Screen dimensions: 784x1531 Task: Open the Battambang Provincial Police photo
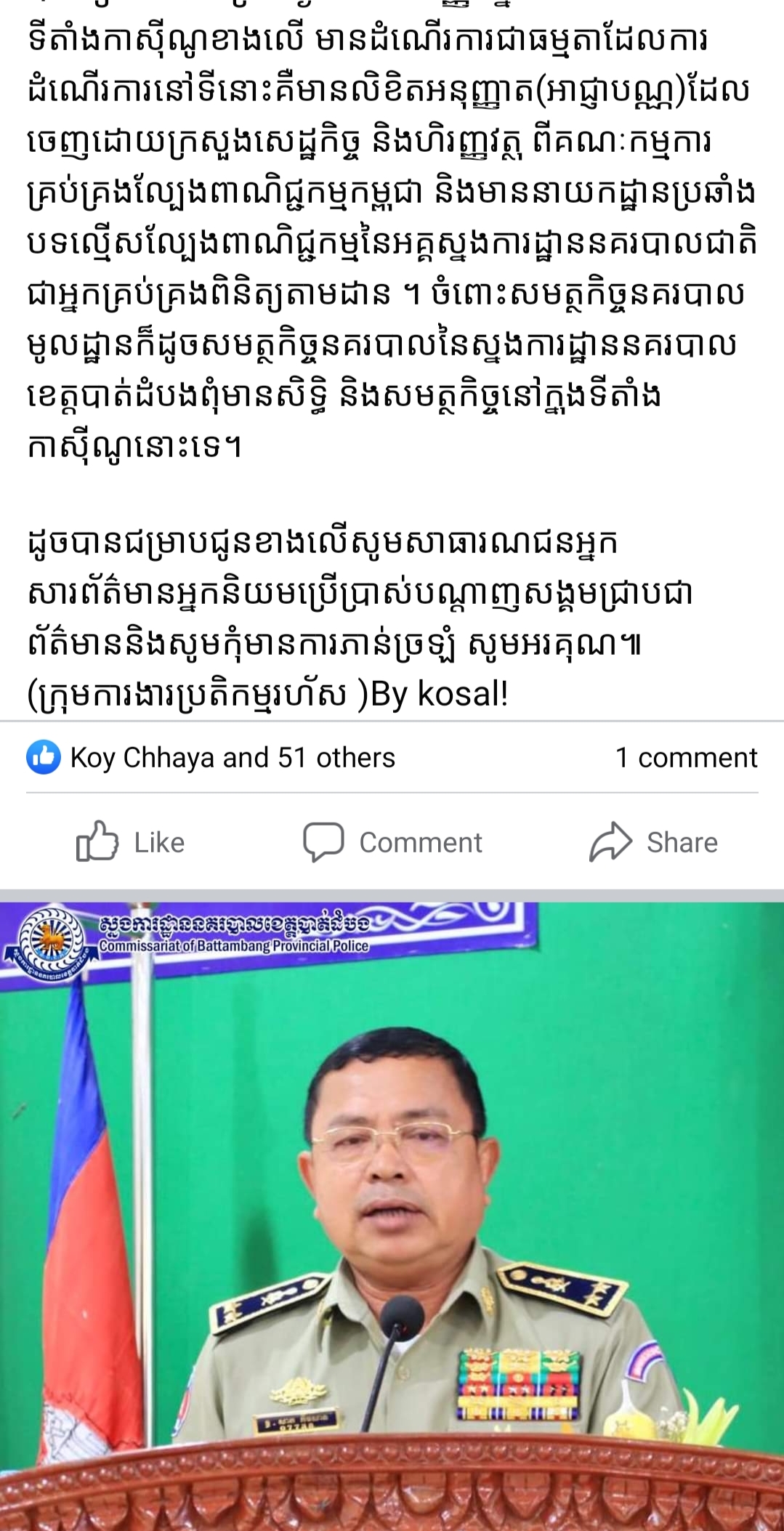[392, 1213]
